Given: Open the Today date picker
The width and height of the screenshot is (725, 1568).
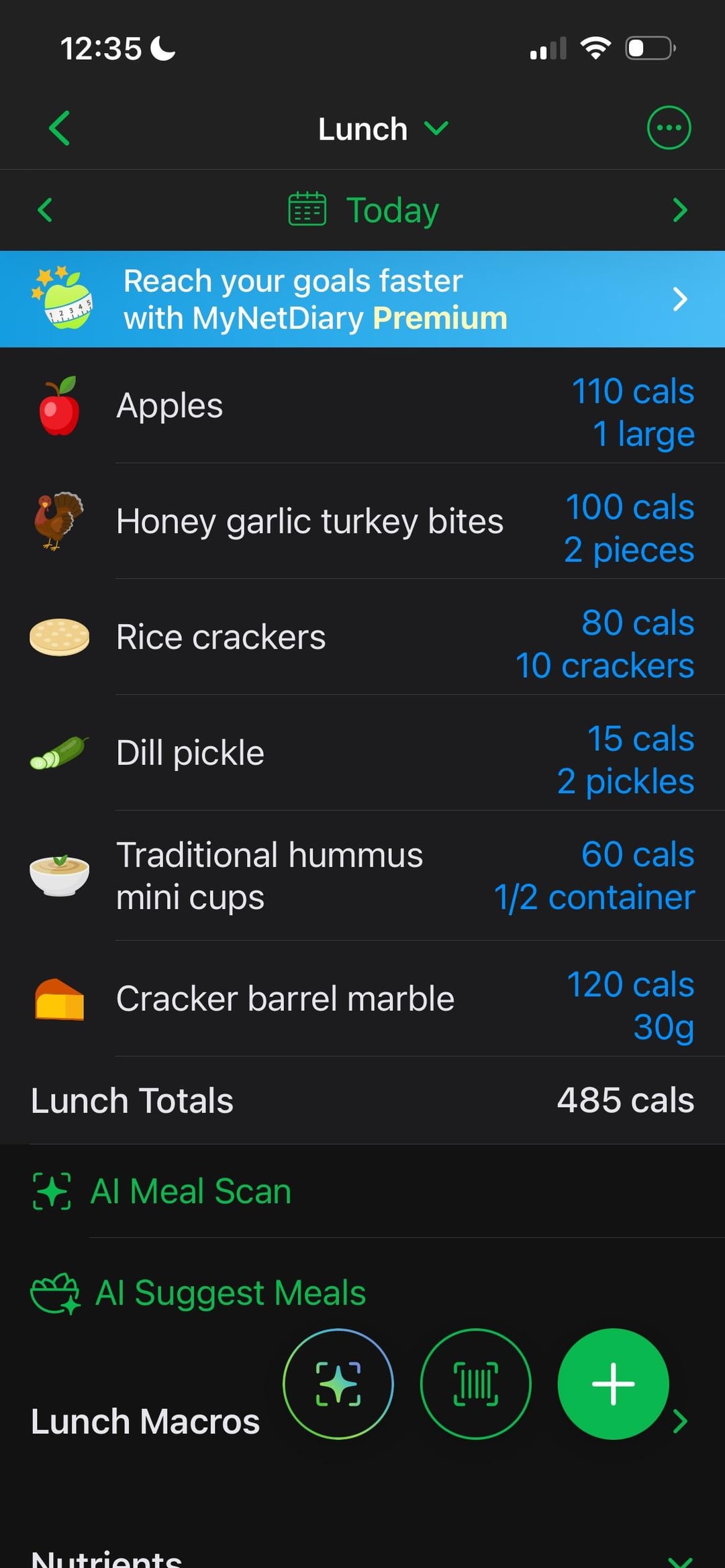Looking at the screenshot, I should [363, 210].
